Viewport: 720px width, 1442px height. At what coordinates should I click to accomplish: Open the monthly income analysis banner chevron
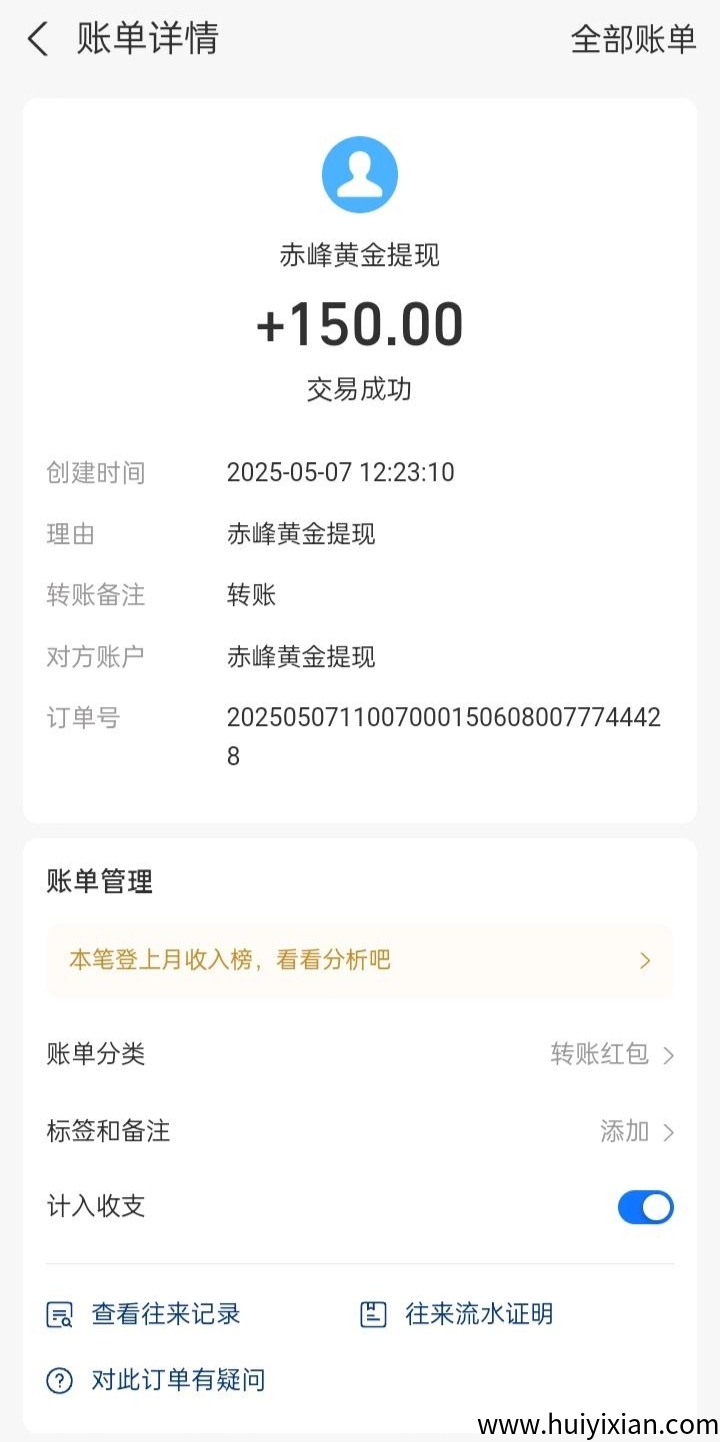click(x=645, y=960)
